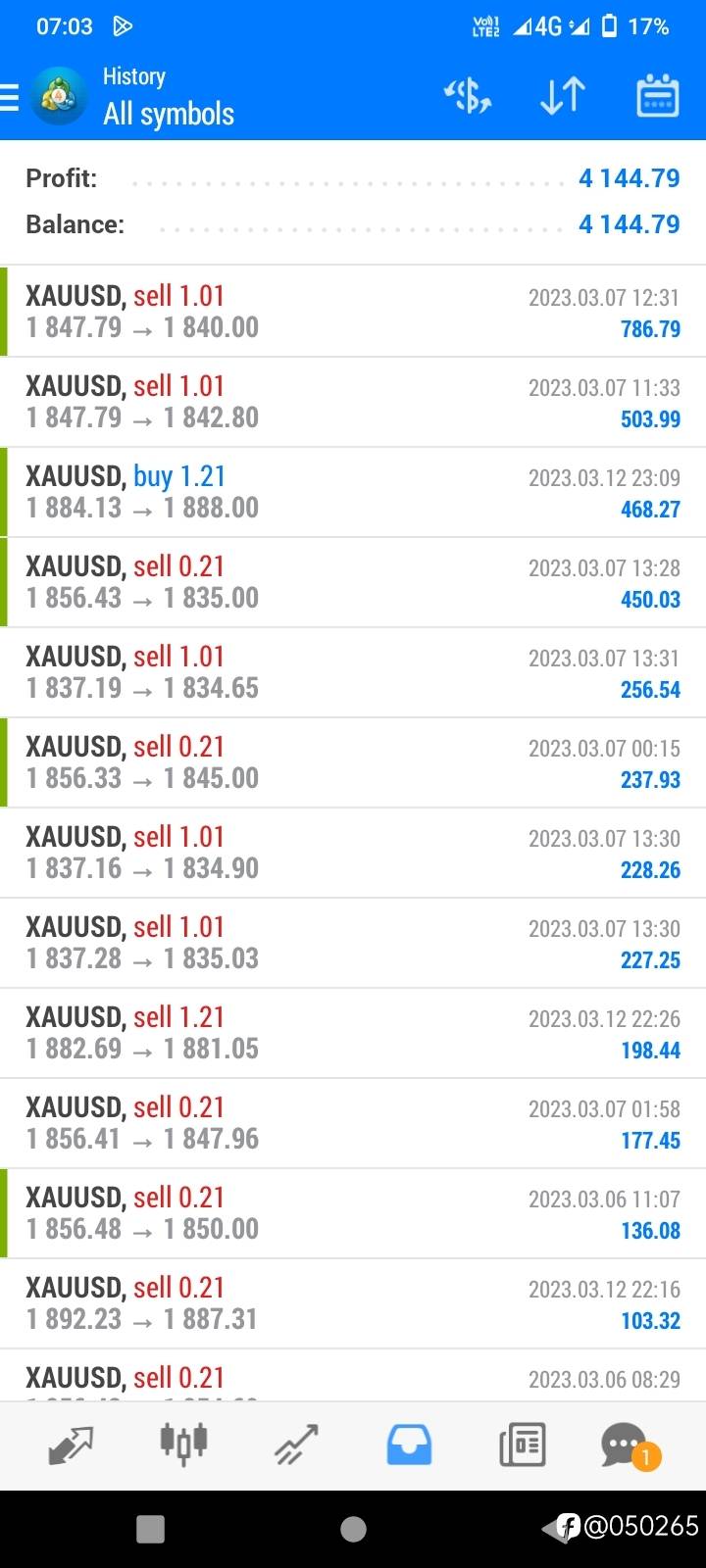Screen dimensions: 706x1568
Task: Choose a date range with the calendar icon
Action: [657, 96]
